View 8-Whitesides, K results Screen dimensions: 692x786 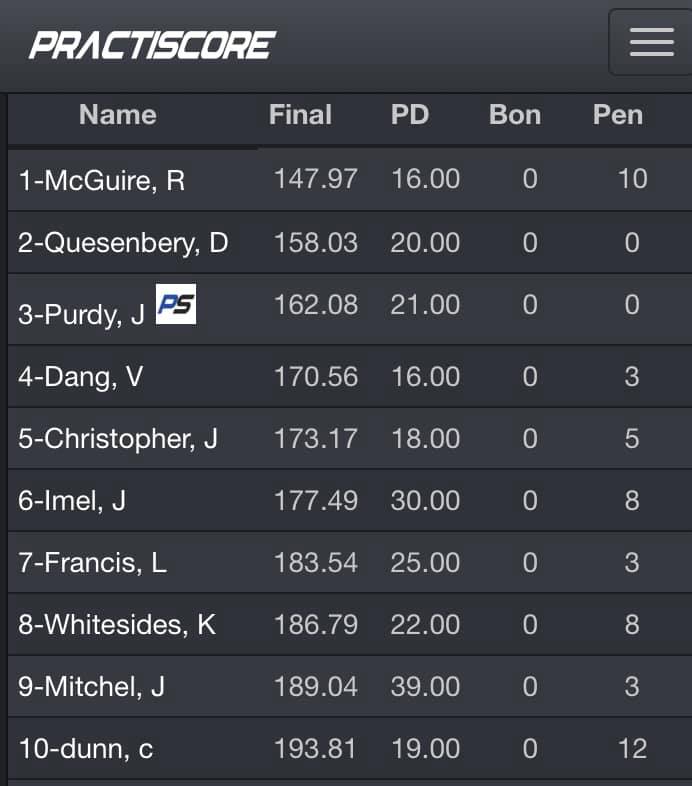click(x=117, y=625)
